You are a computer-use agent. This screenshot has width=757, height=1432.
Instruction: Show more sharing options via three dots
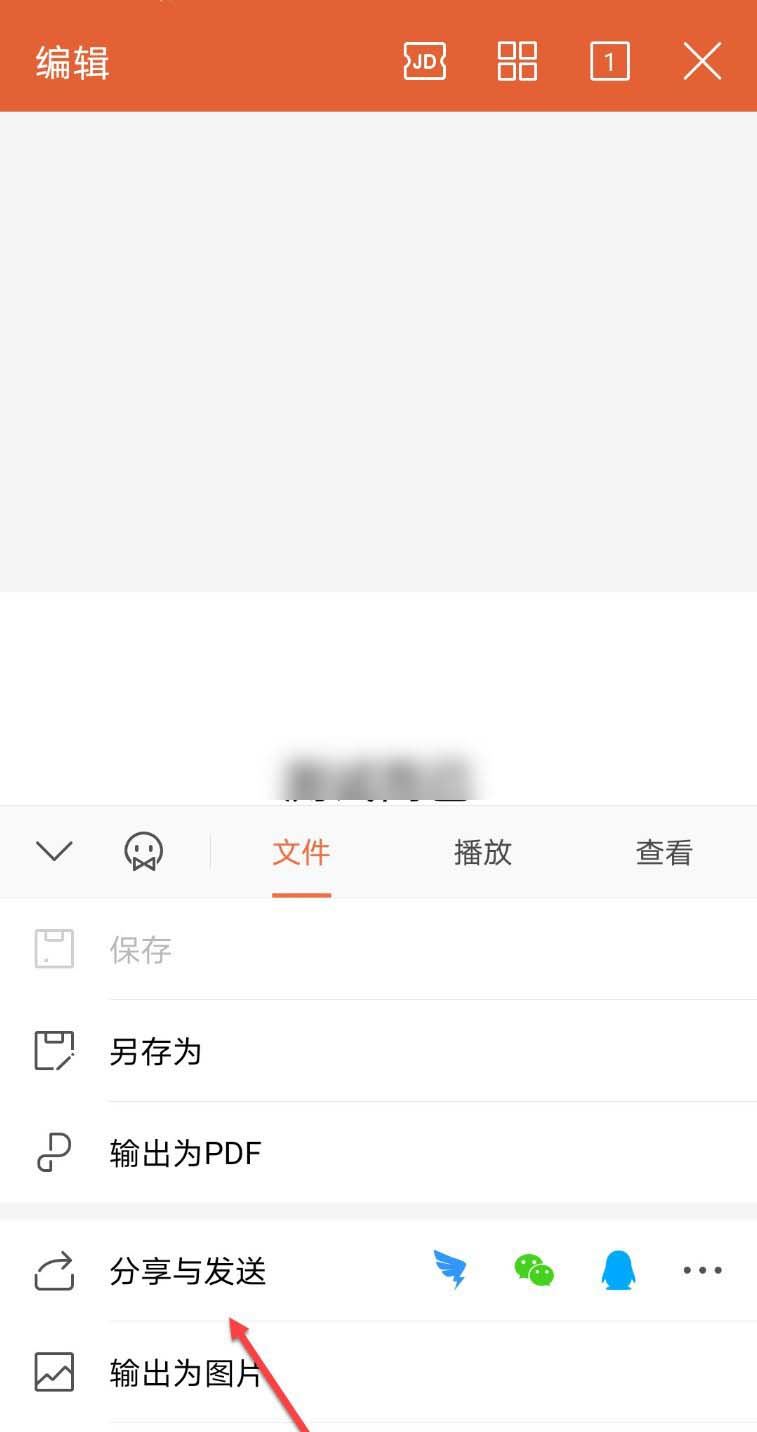(702, 1270)
